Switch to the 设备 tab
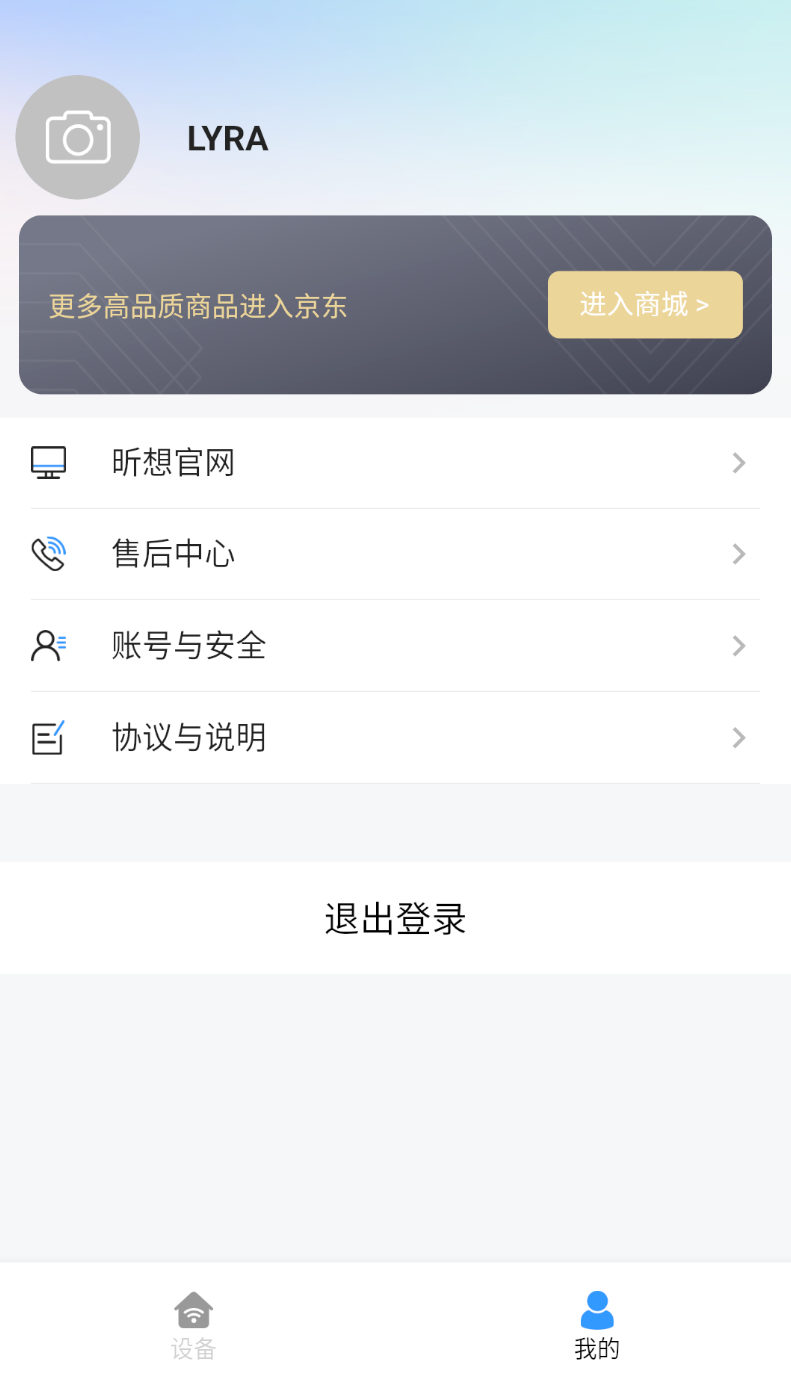 pos(194,1326)
